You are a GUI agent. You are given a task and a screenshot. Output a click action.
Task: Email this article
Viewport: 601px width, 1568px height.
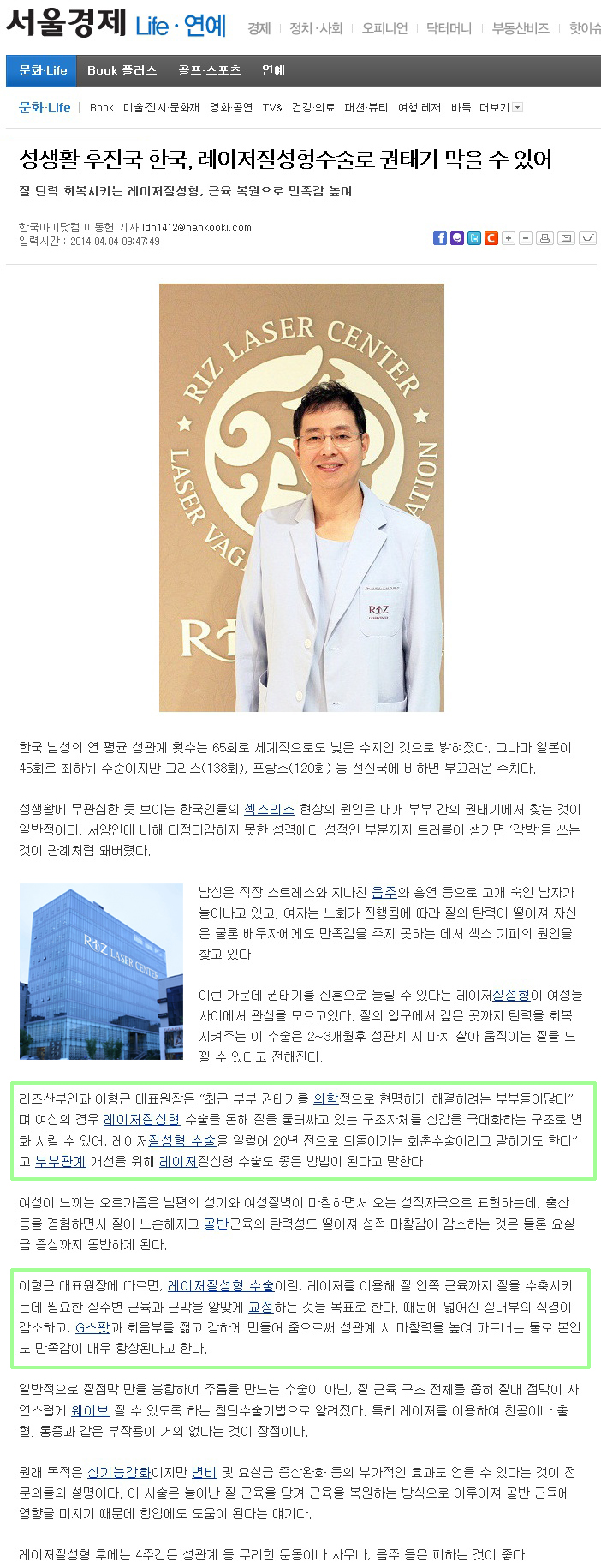coord(566,238)
